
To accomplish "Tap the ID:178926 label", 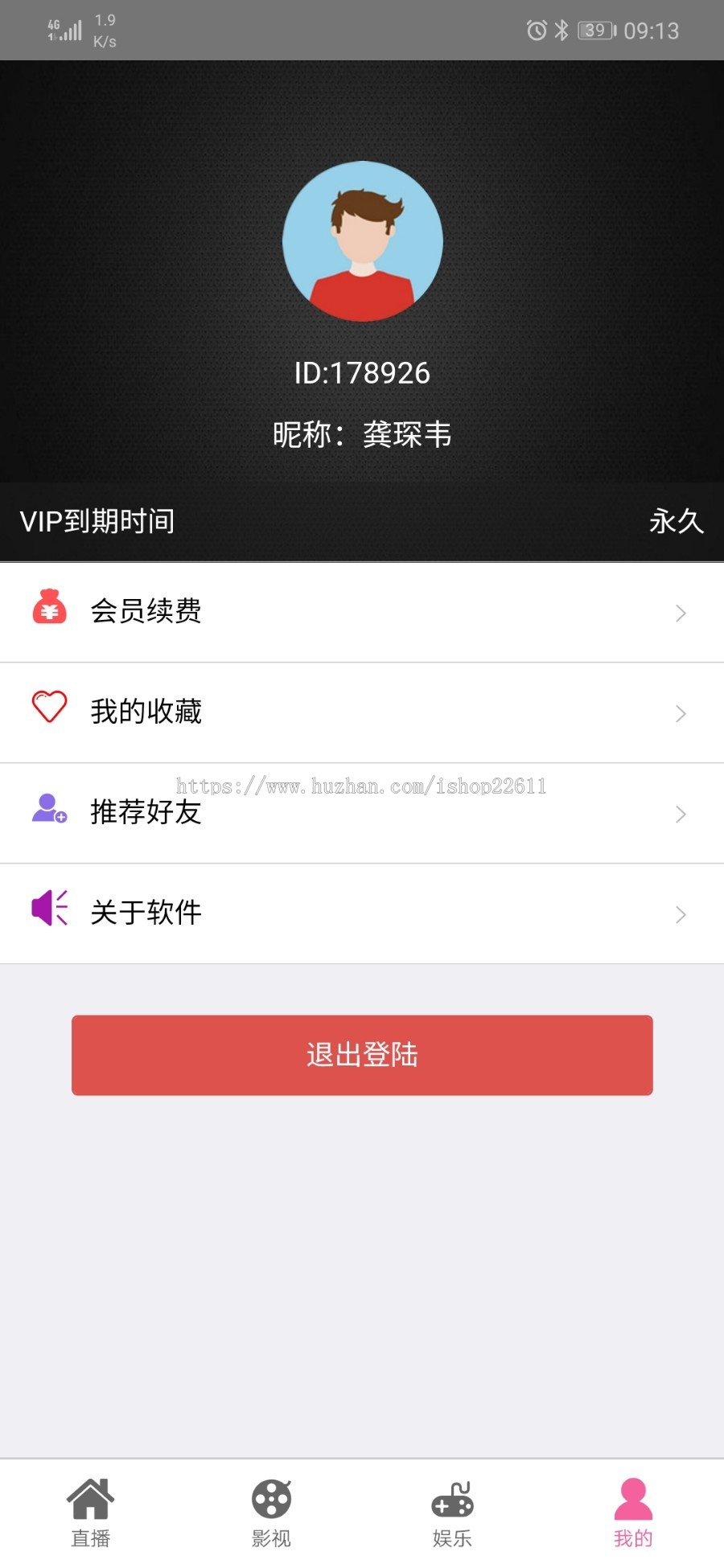I will pyautogui.click(x=362, y=372).
